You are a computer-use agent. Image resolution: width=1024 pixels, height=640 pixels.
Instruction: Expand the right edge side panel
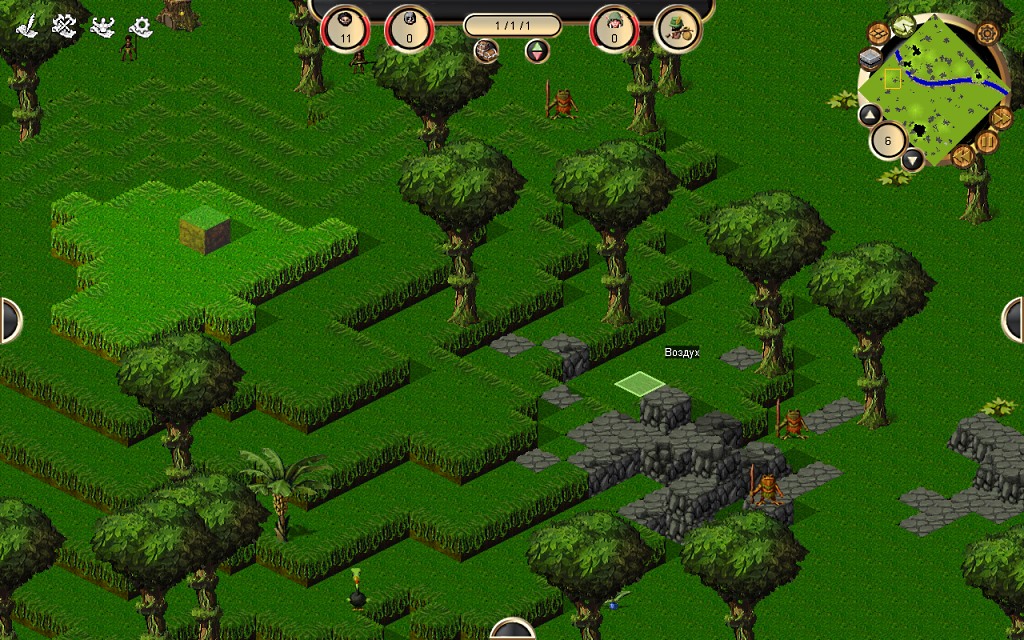1014,320
